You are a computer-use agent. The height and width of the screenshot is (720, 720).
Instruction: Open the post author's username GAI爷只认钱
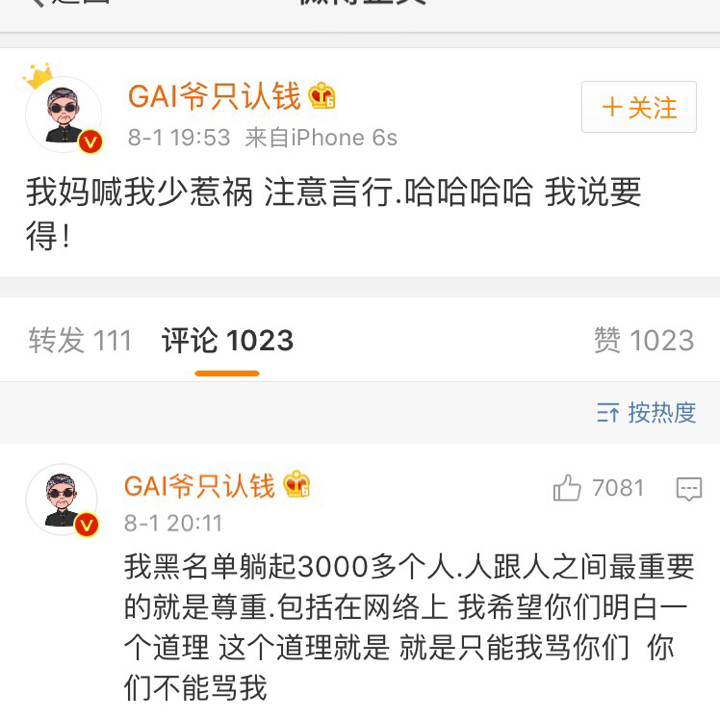pyautogui.click(x=214, y=96)
